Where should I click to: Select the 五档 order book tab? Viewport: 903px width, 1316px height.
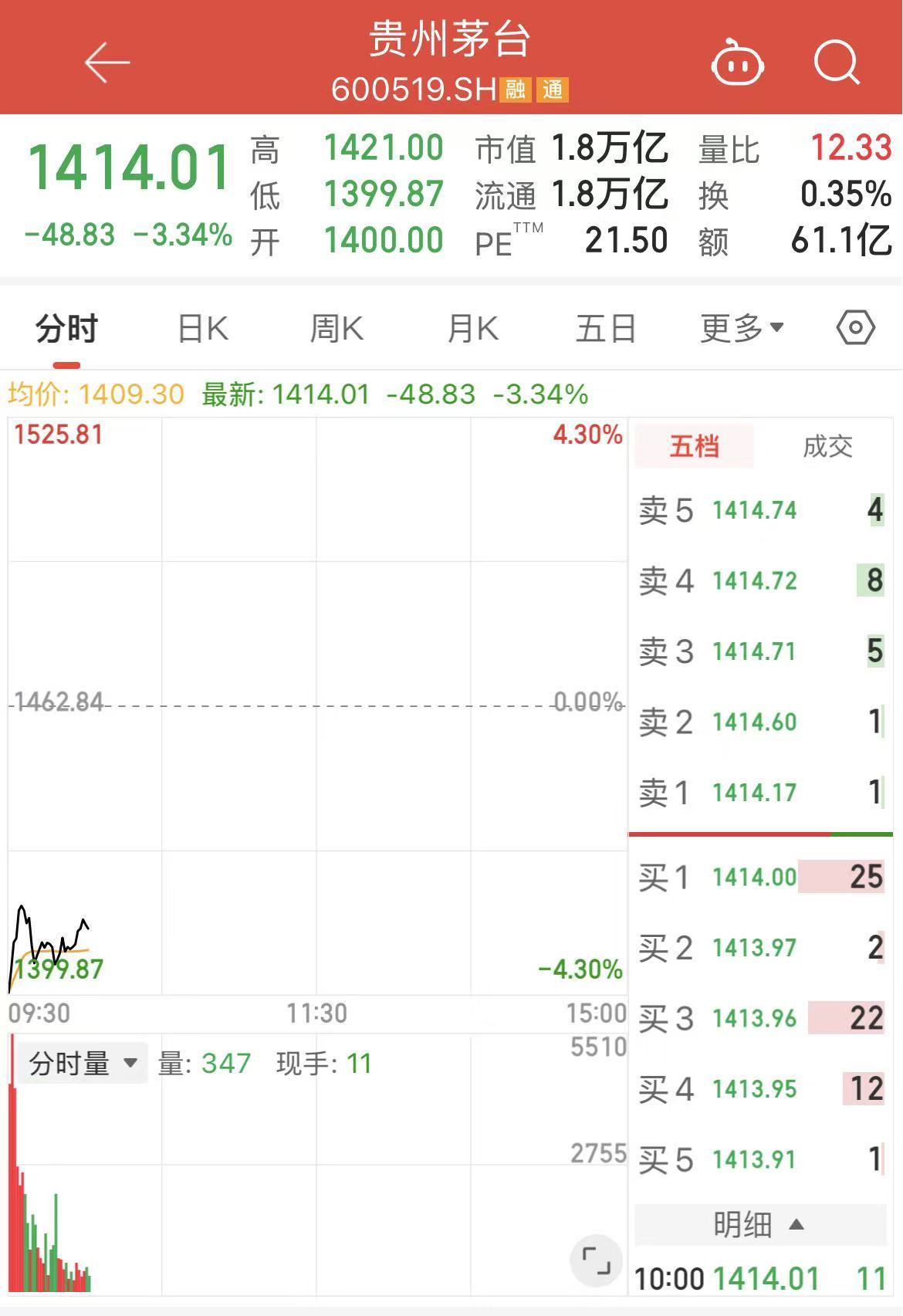[x=694, y=446]
